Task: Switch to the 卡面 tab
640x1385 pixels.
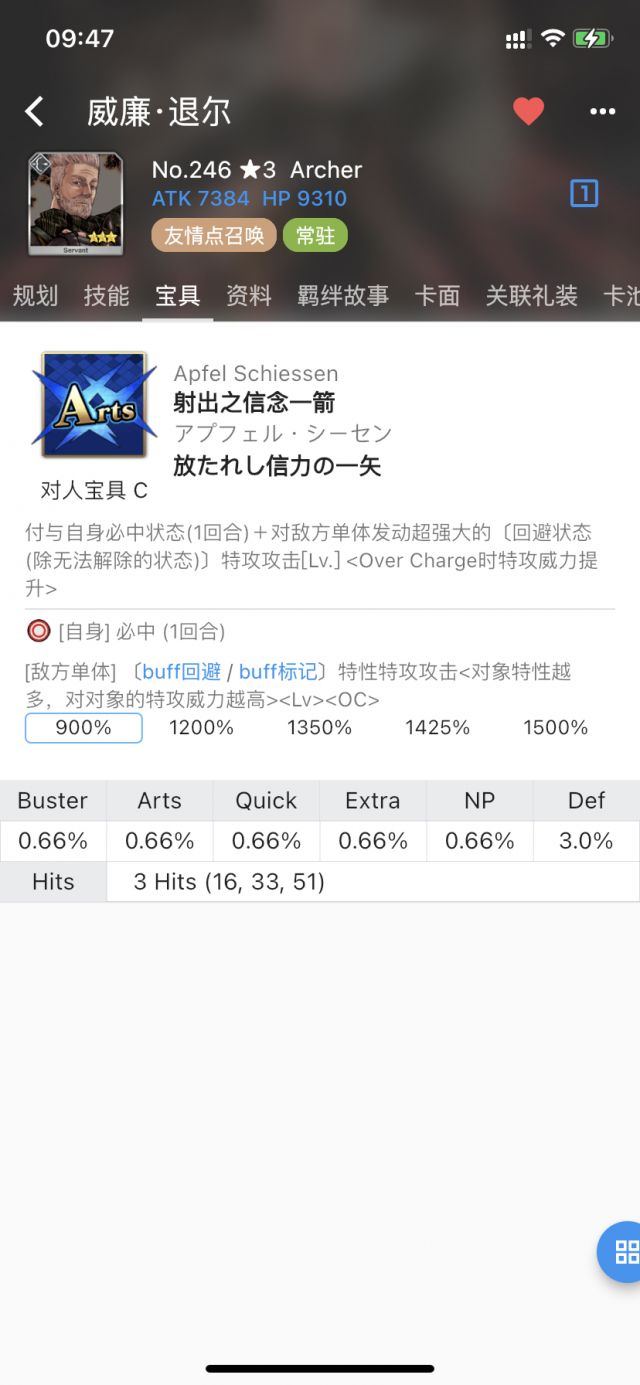Action: pyautogui.click(x=437, y=295)
